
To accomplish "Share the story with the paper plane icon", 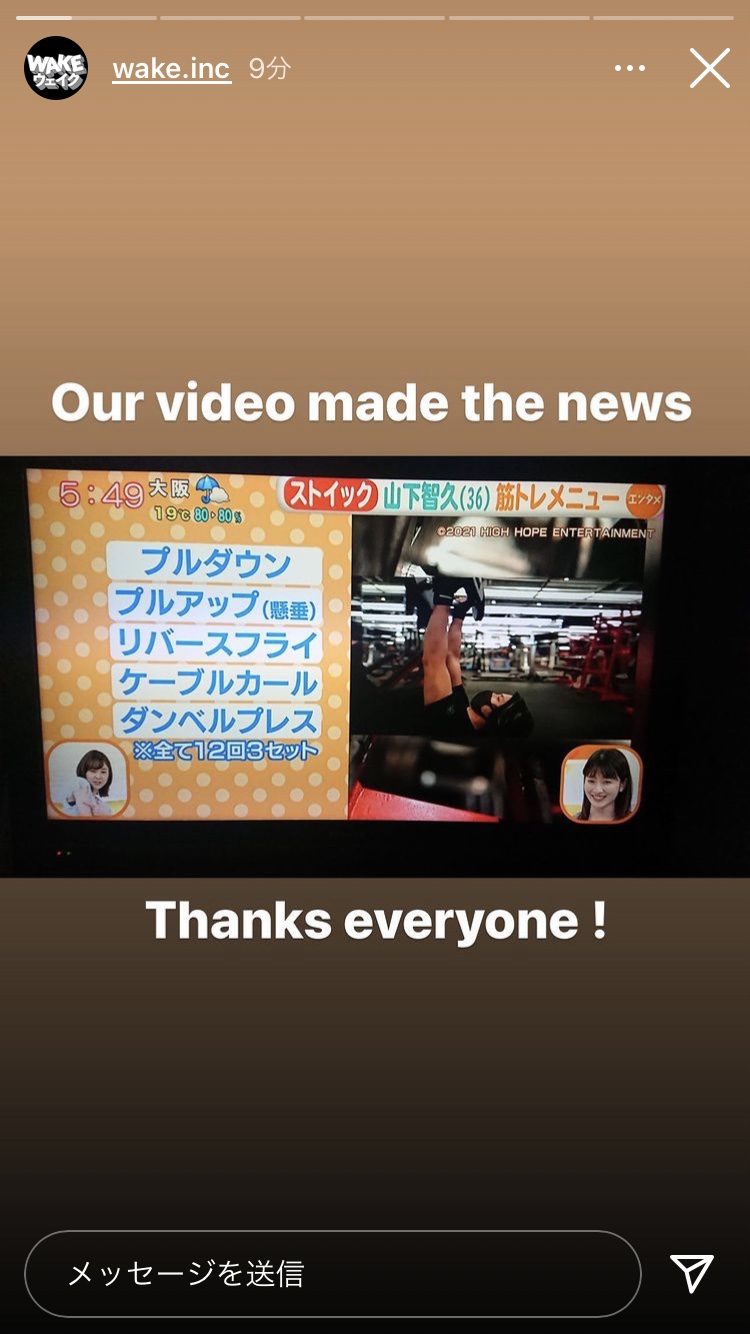I will pos(692,1273).
